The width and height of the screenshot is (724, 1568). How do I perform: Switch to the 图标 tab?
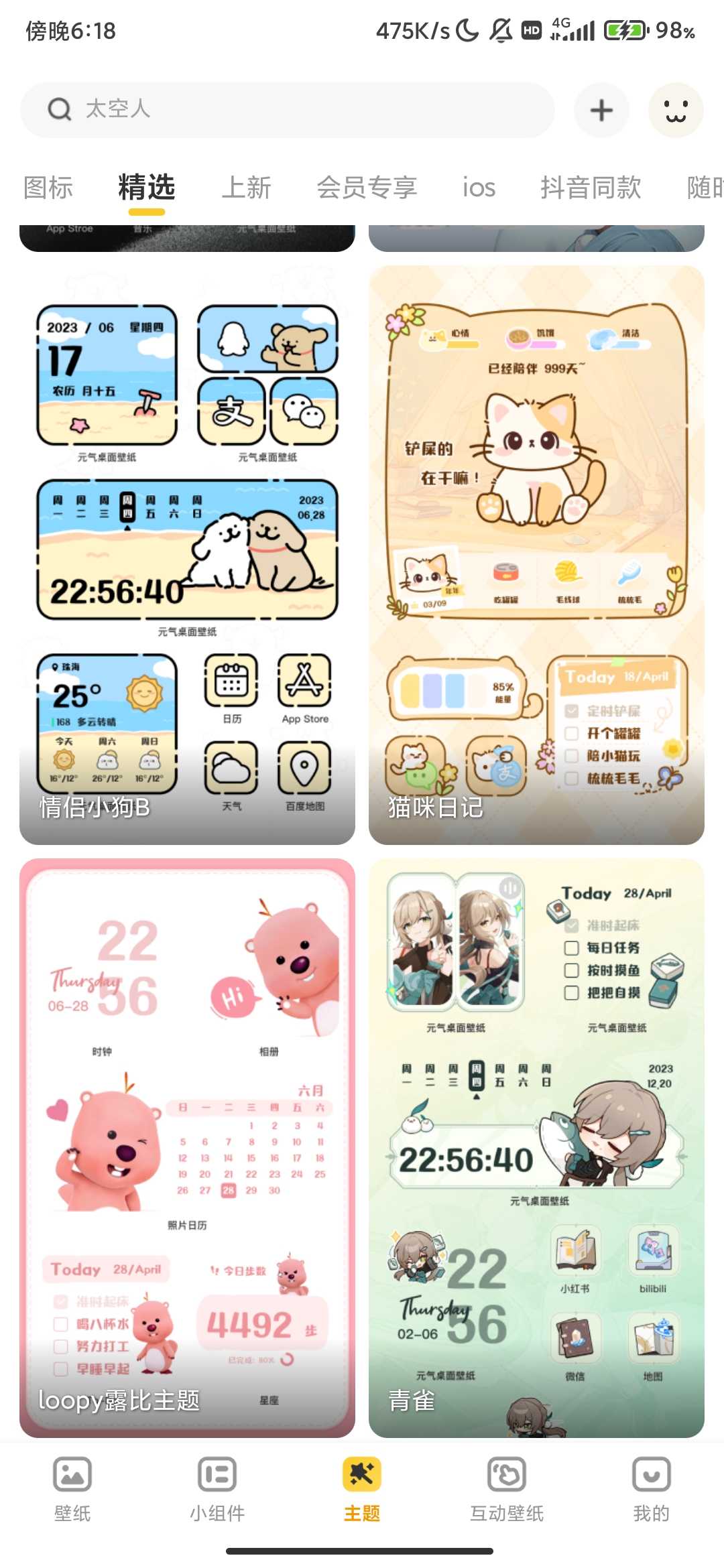pyautogui.click(x=48, y=188)
